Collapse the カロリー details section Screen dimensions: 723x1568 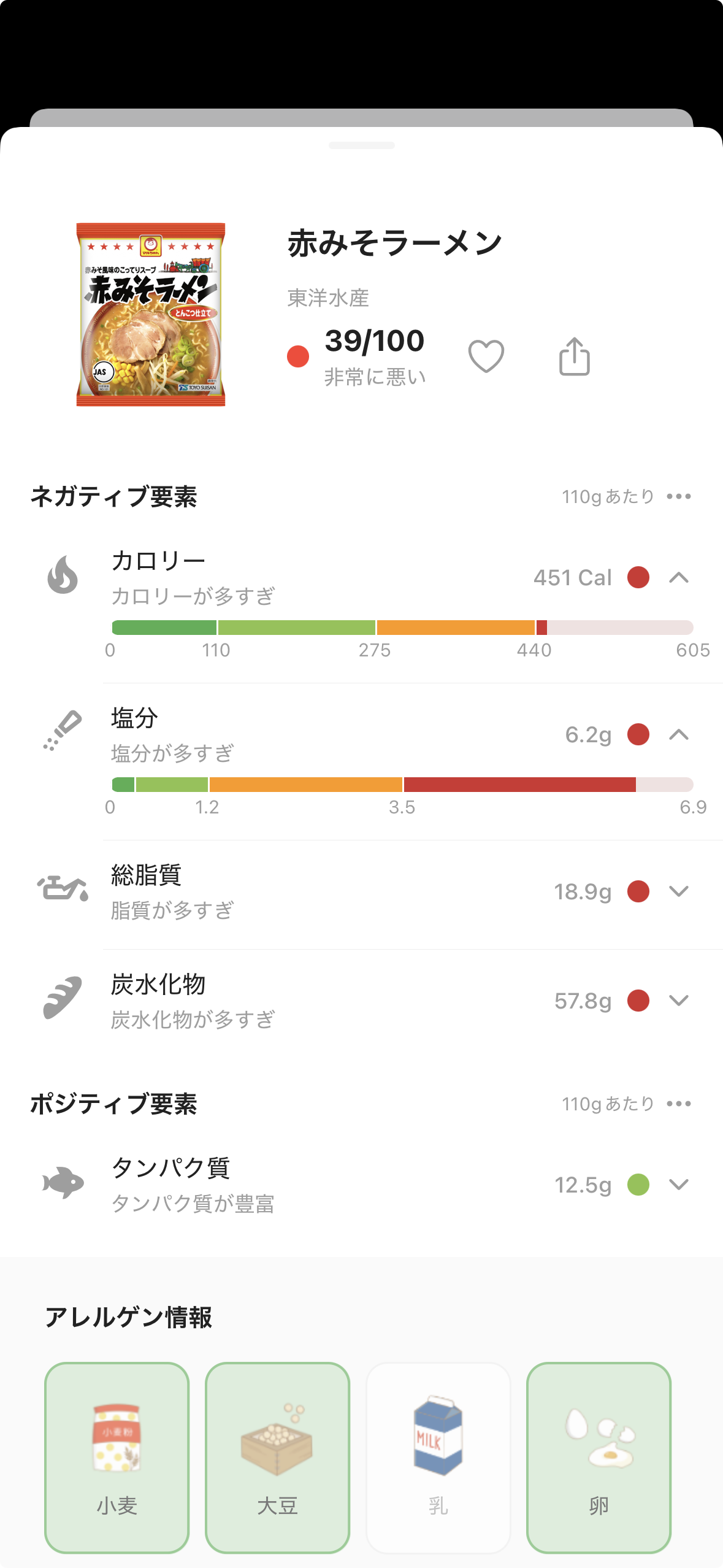pos(678,577)
